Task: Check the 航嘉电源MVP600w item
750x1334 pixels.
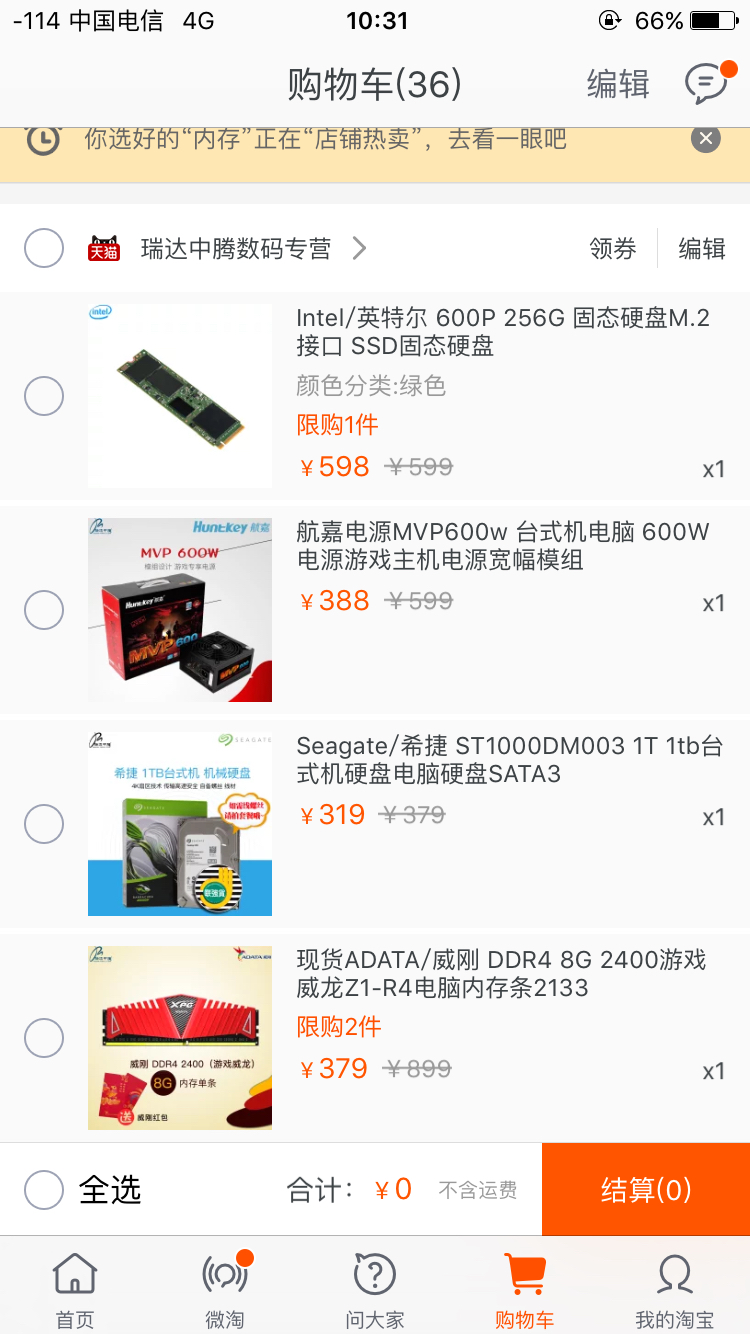Action: coord(44,610)
